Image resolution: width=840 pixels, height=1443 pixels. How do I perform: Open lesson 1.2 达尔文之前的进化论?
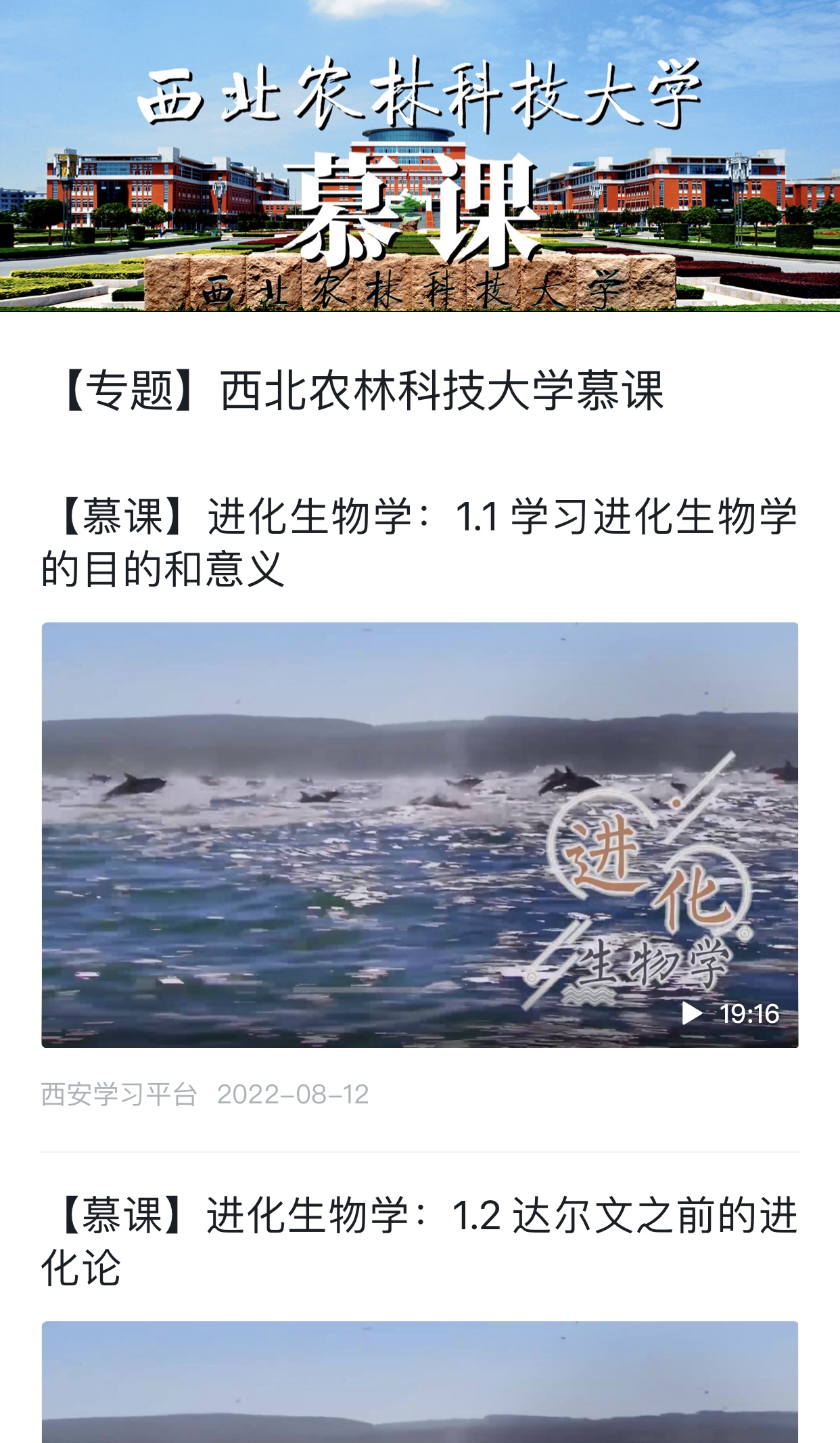[419, 1241]
